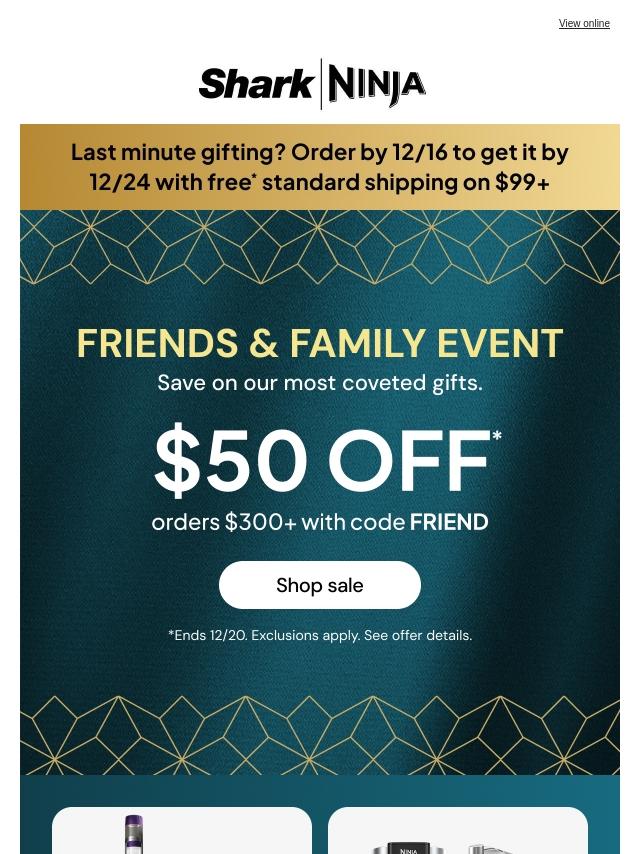
Task: Open the purple vacuum product card
Action: tap(181, 833)
